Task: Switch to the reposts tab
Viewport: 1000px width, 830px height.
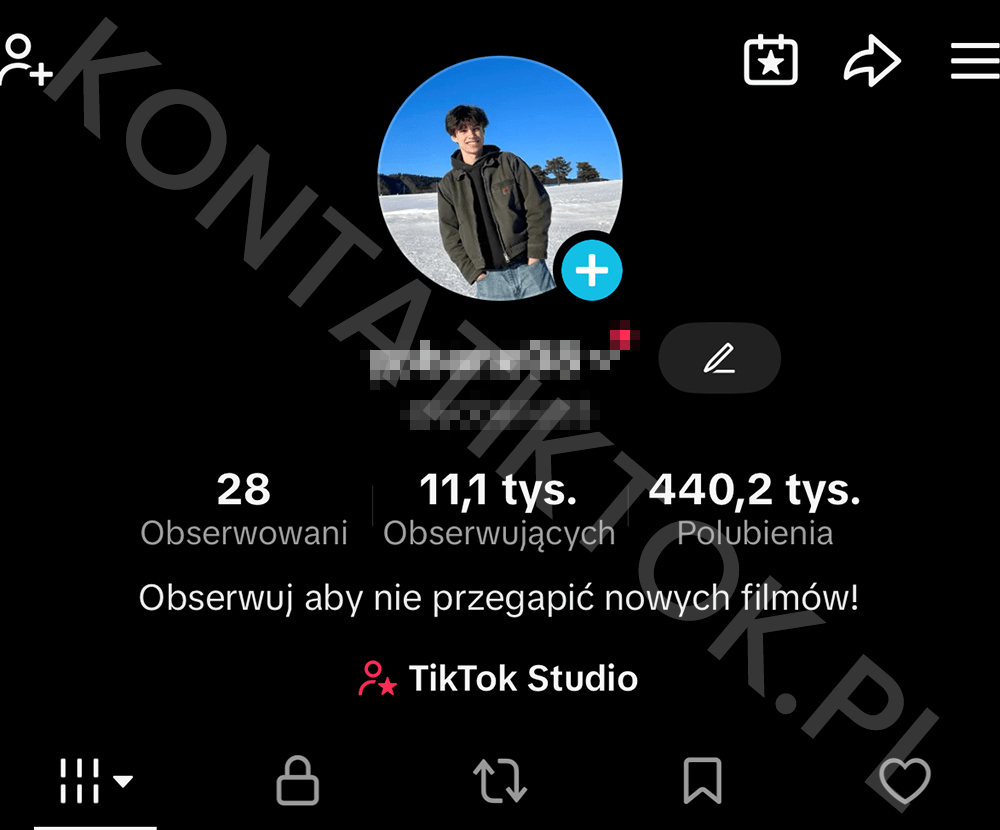Action: (500, 781)
